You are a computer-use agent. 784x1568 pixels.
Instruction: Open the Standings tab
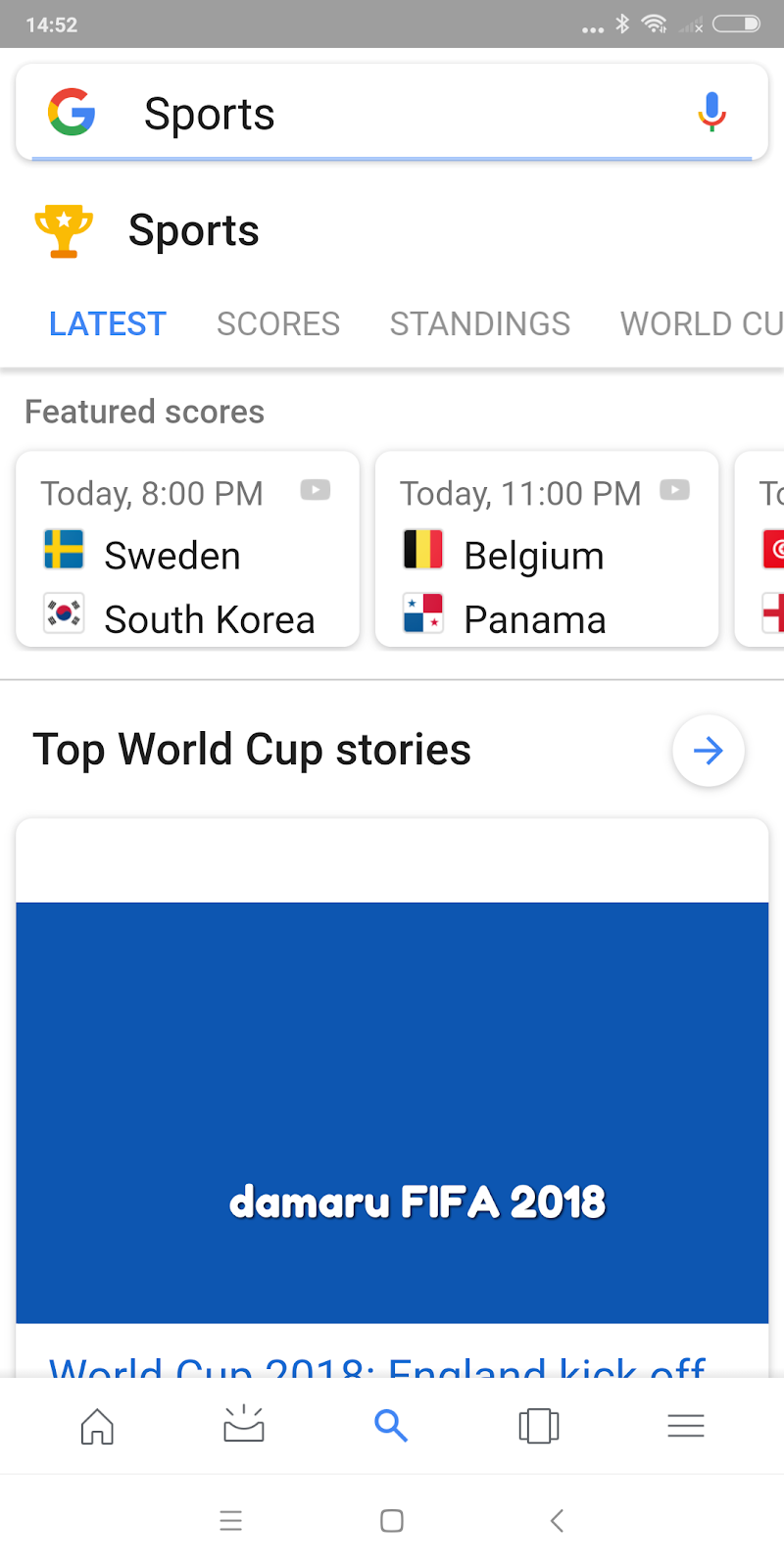480,323
